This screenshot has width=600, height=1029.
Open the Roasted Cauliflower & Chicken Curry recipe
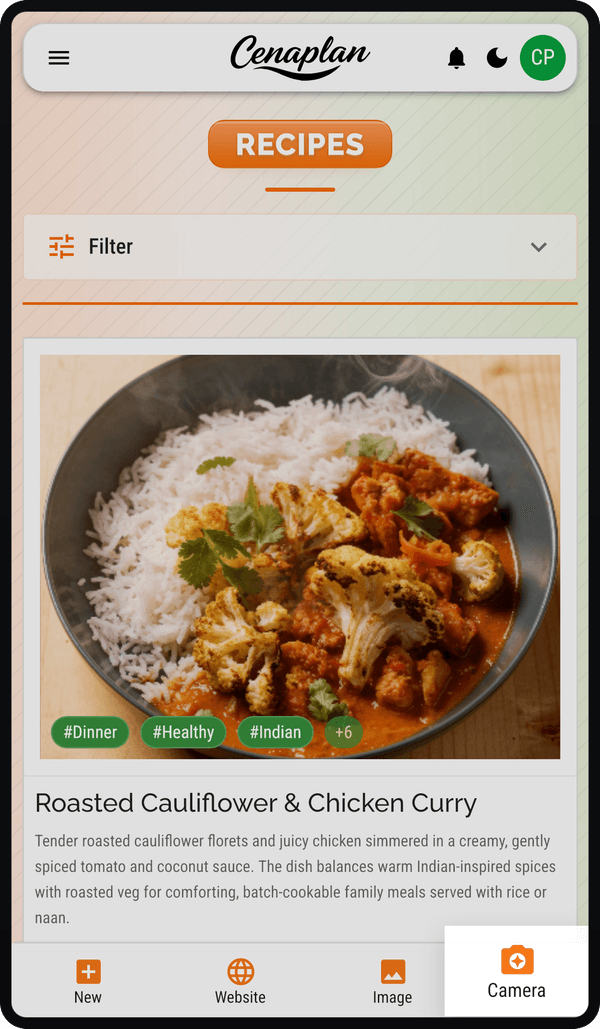256,803
